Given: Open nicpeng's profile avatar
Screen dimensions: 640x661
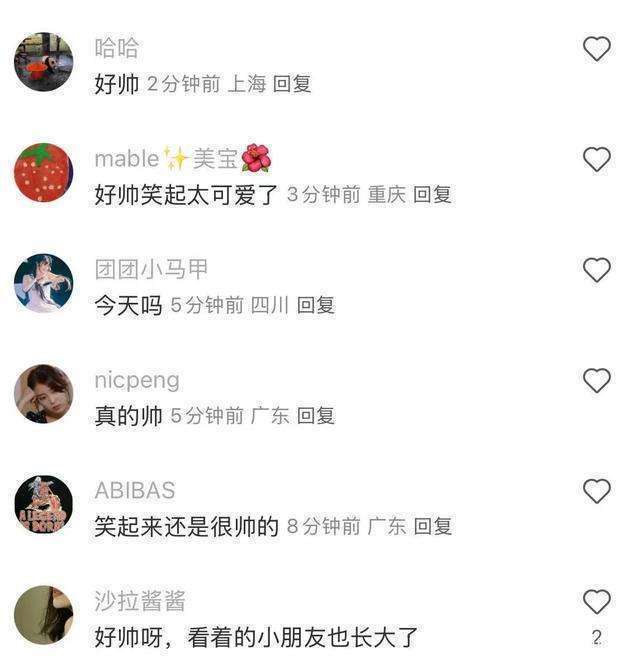Looking at the screenshot, I should [x=43, y=394].
